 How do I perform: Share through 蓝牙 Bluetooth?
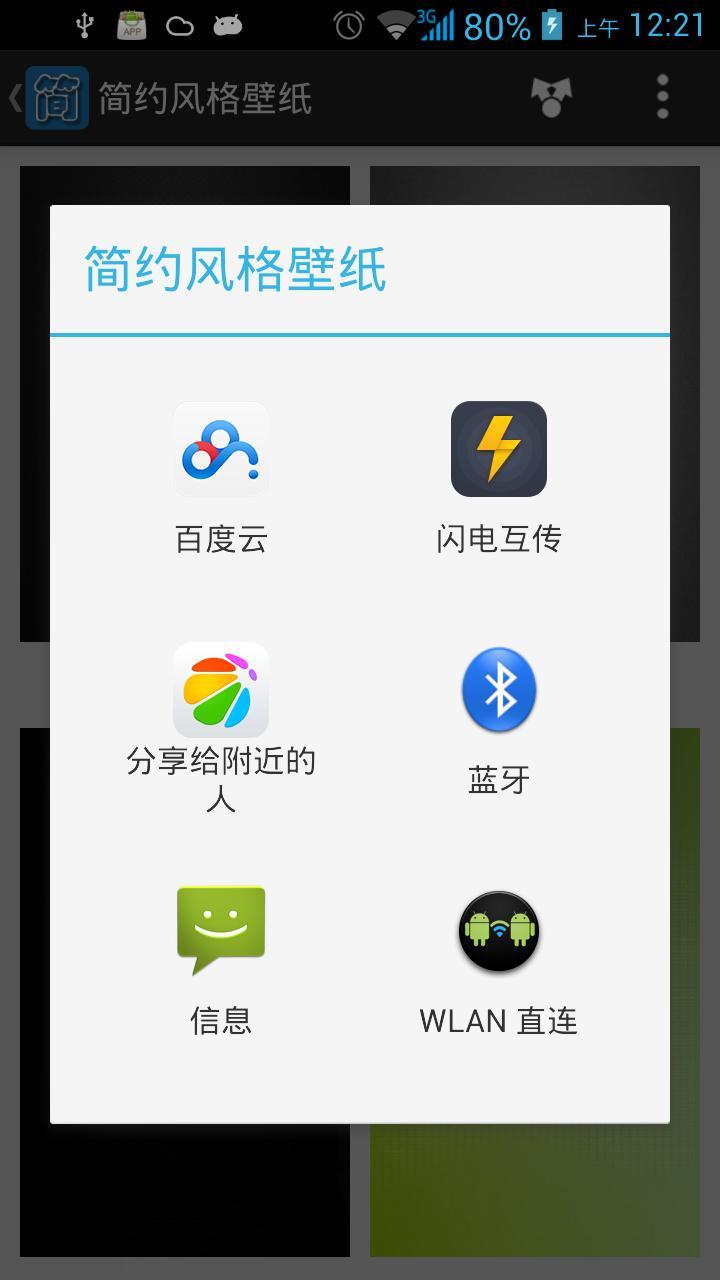499,720
